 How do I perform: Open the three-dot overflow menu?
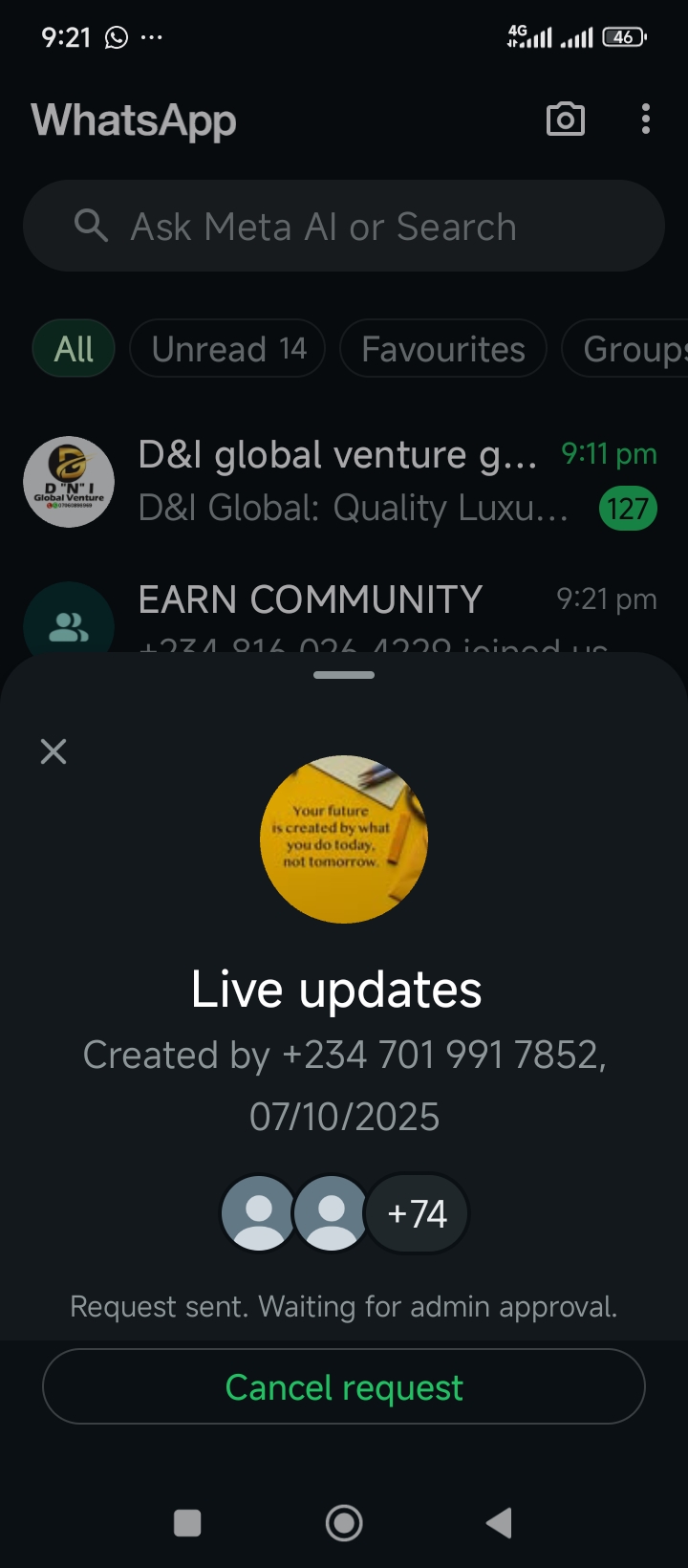(646, 120)
